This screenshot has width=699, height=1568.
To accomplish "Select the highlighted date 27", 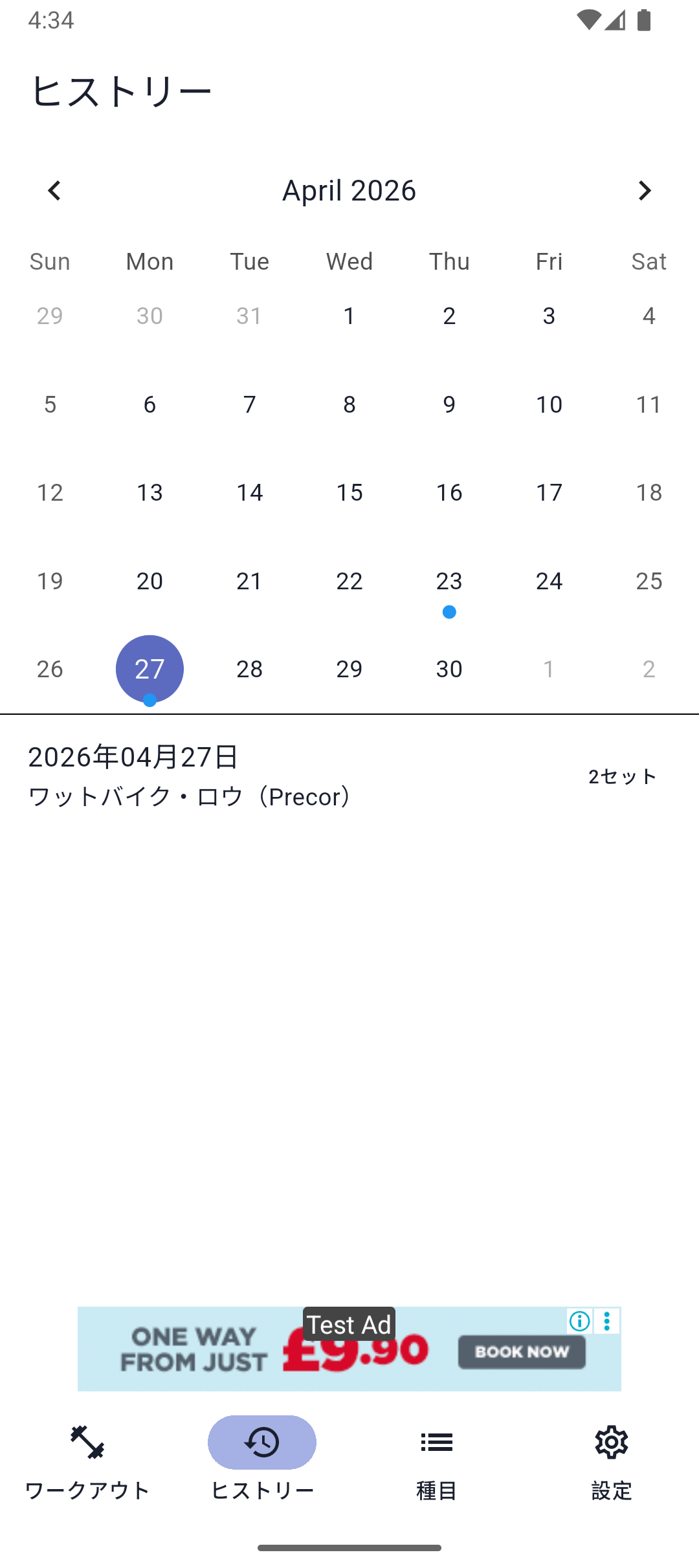I will [x=149, y=669].
